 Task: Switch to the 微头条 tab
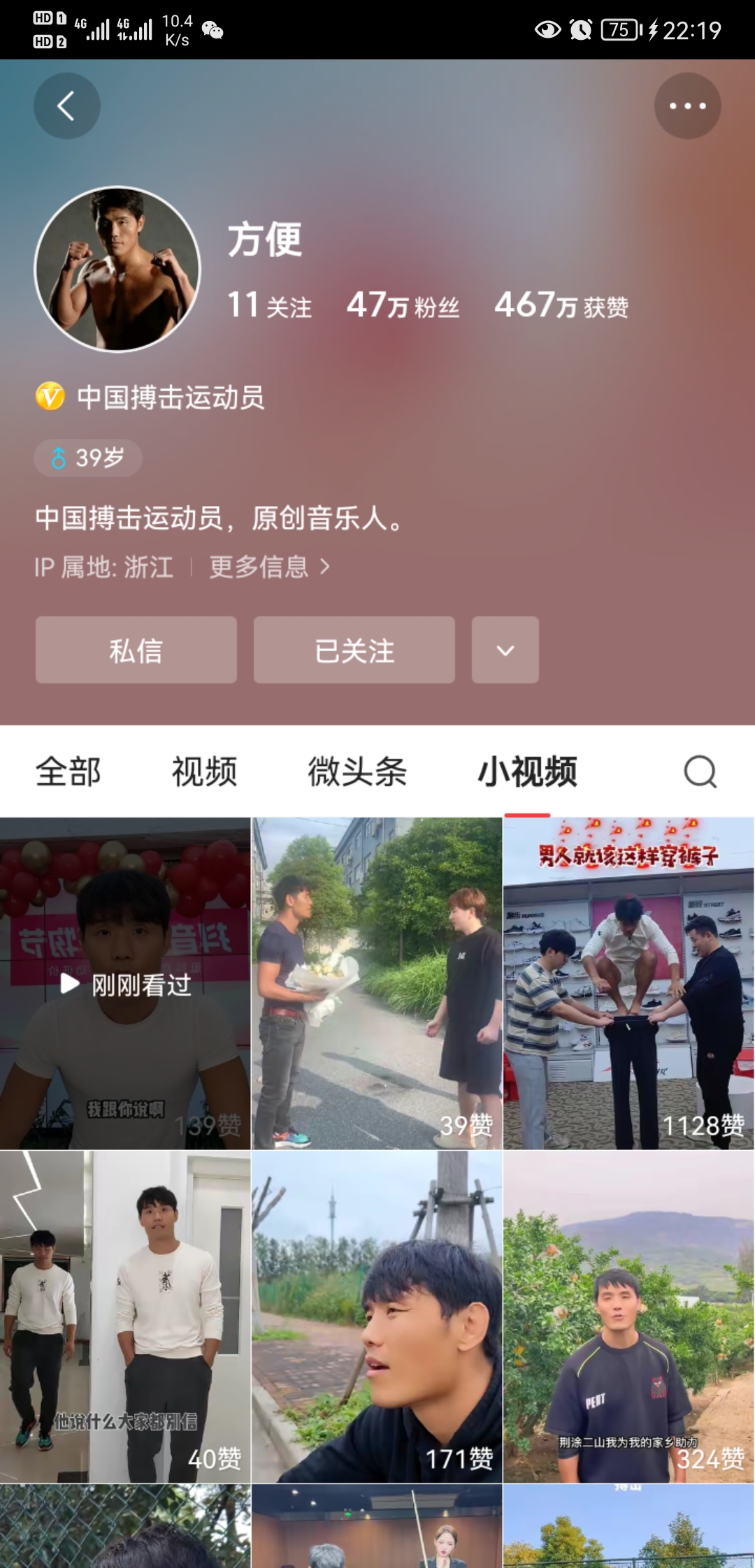pyautogui.click(x=357, y=772)
